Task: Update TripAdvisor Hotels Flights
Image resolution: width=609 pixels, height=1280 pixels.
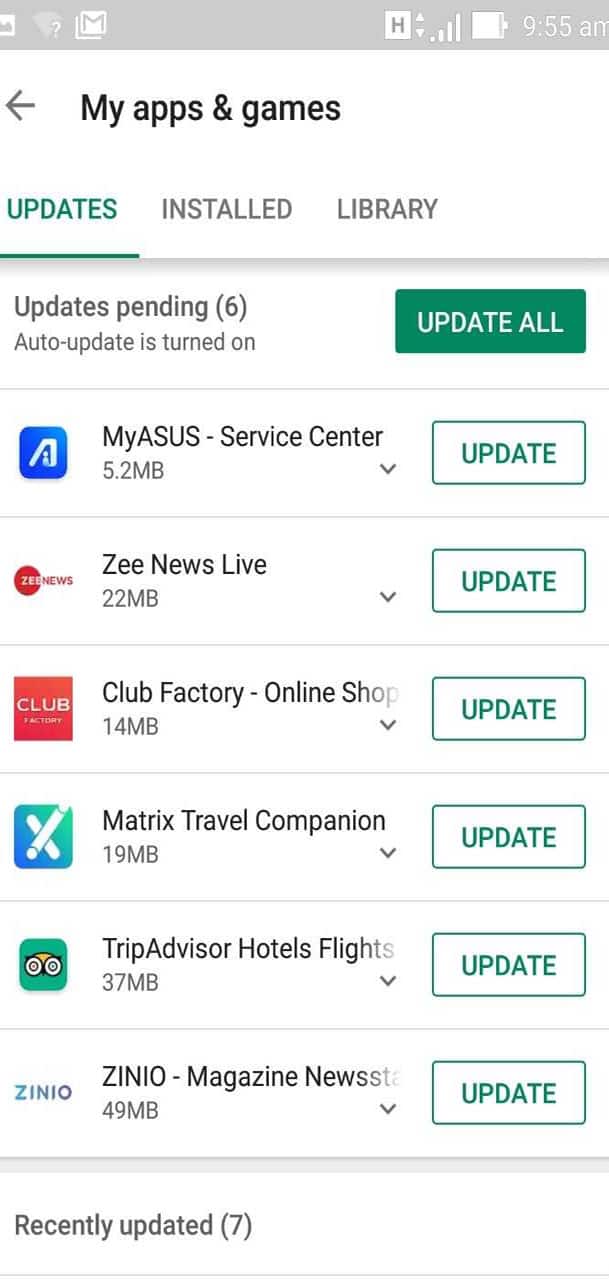Action: [509, 965]
